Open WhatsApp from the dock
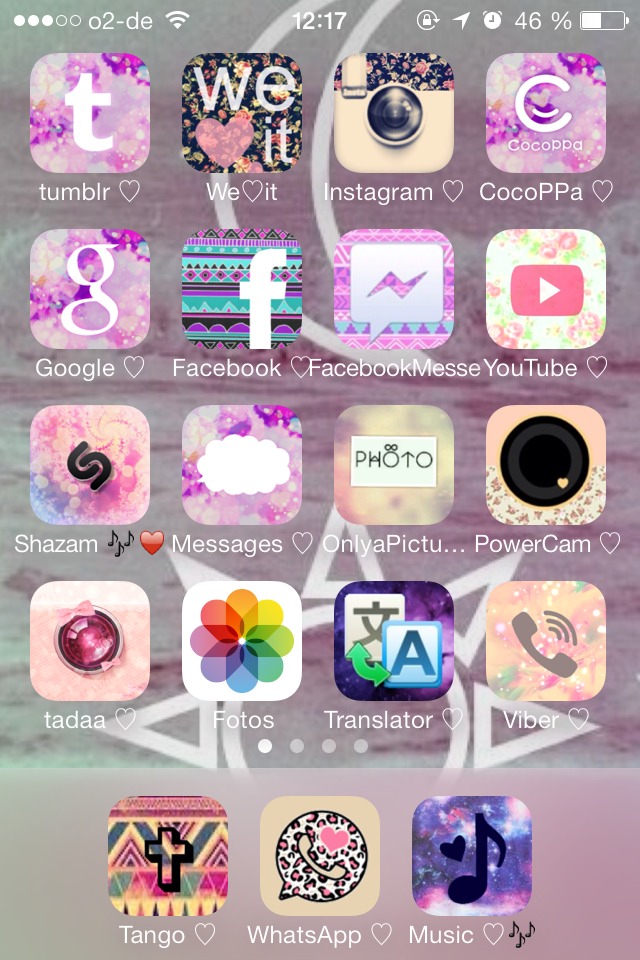This screenshot has width=640, height=960. click(320, 856)
